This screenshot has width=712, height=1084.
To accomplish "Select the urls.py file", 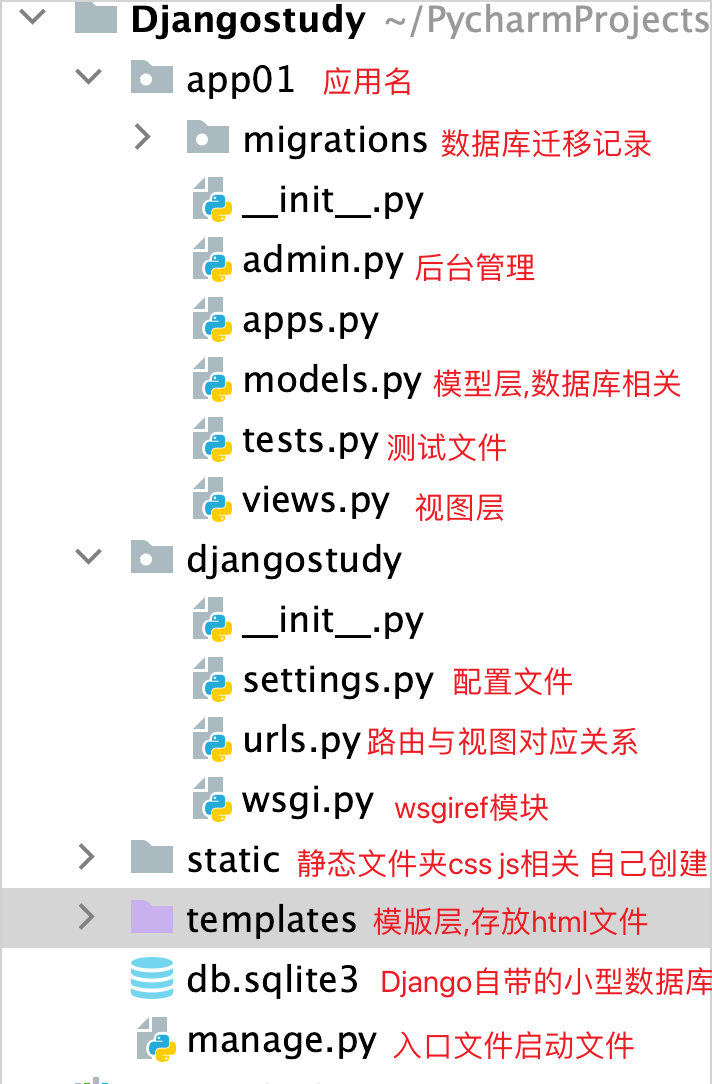I will [x=300, y=740].
